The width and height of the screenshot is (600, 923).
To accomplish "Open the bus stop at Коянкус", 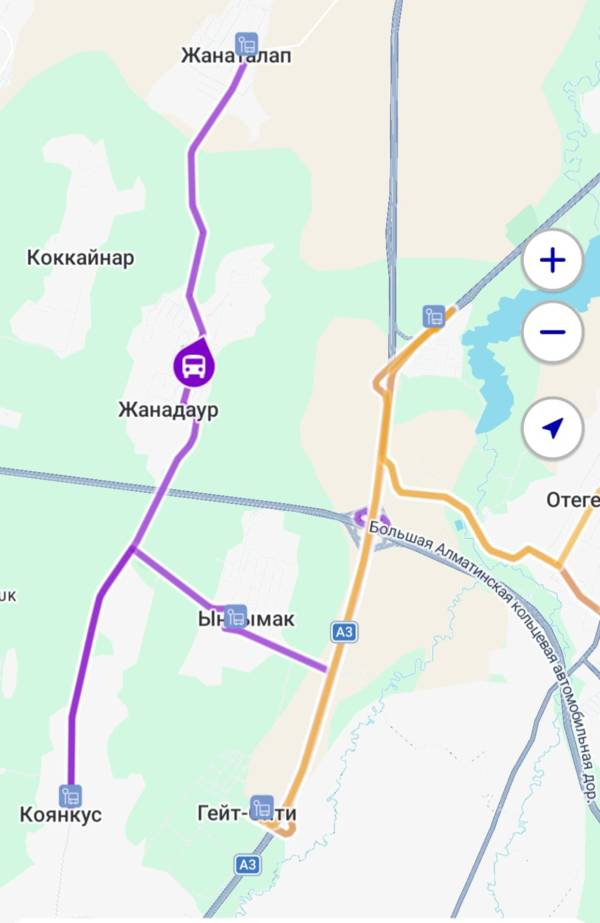I will click(x=70, y=795).
